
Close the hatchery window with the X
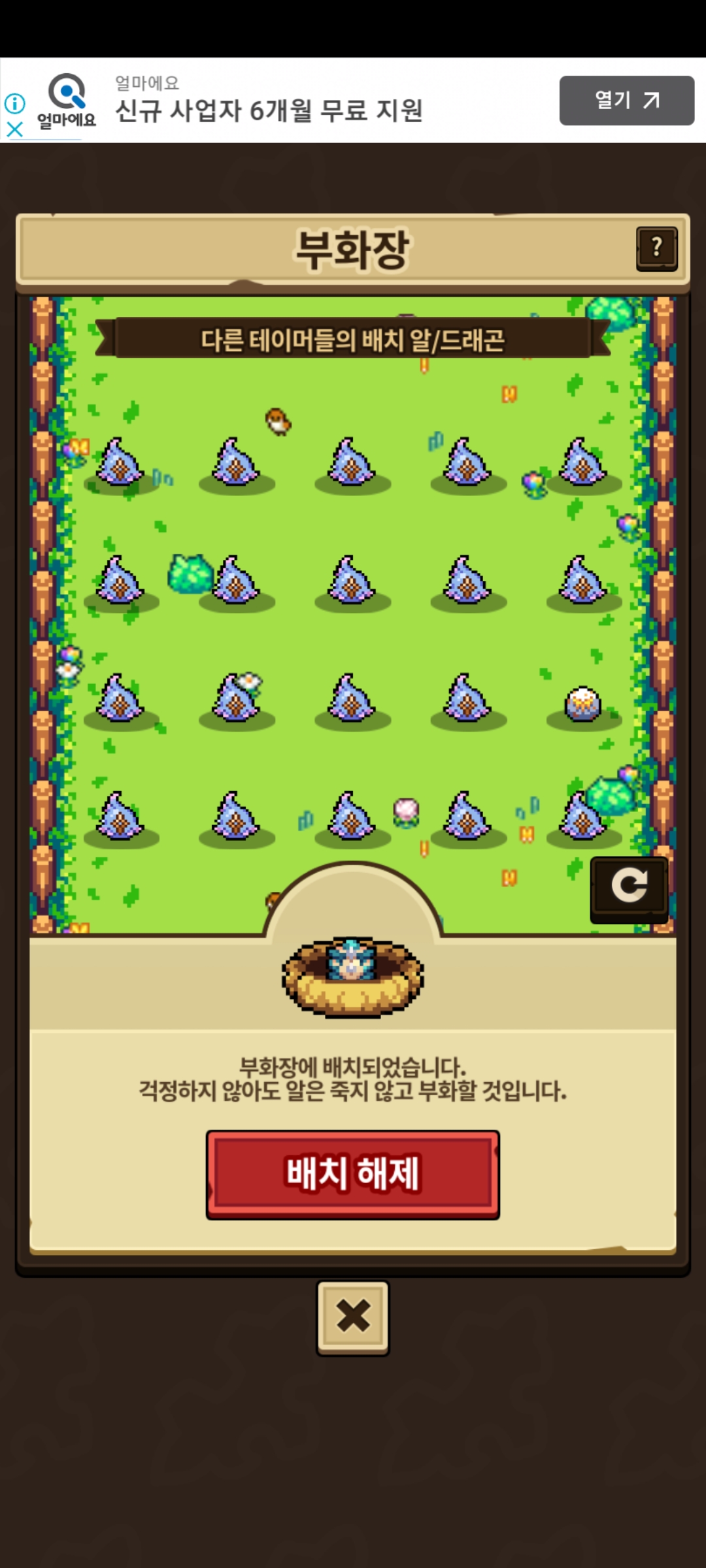353,1318
